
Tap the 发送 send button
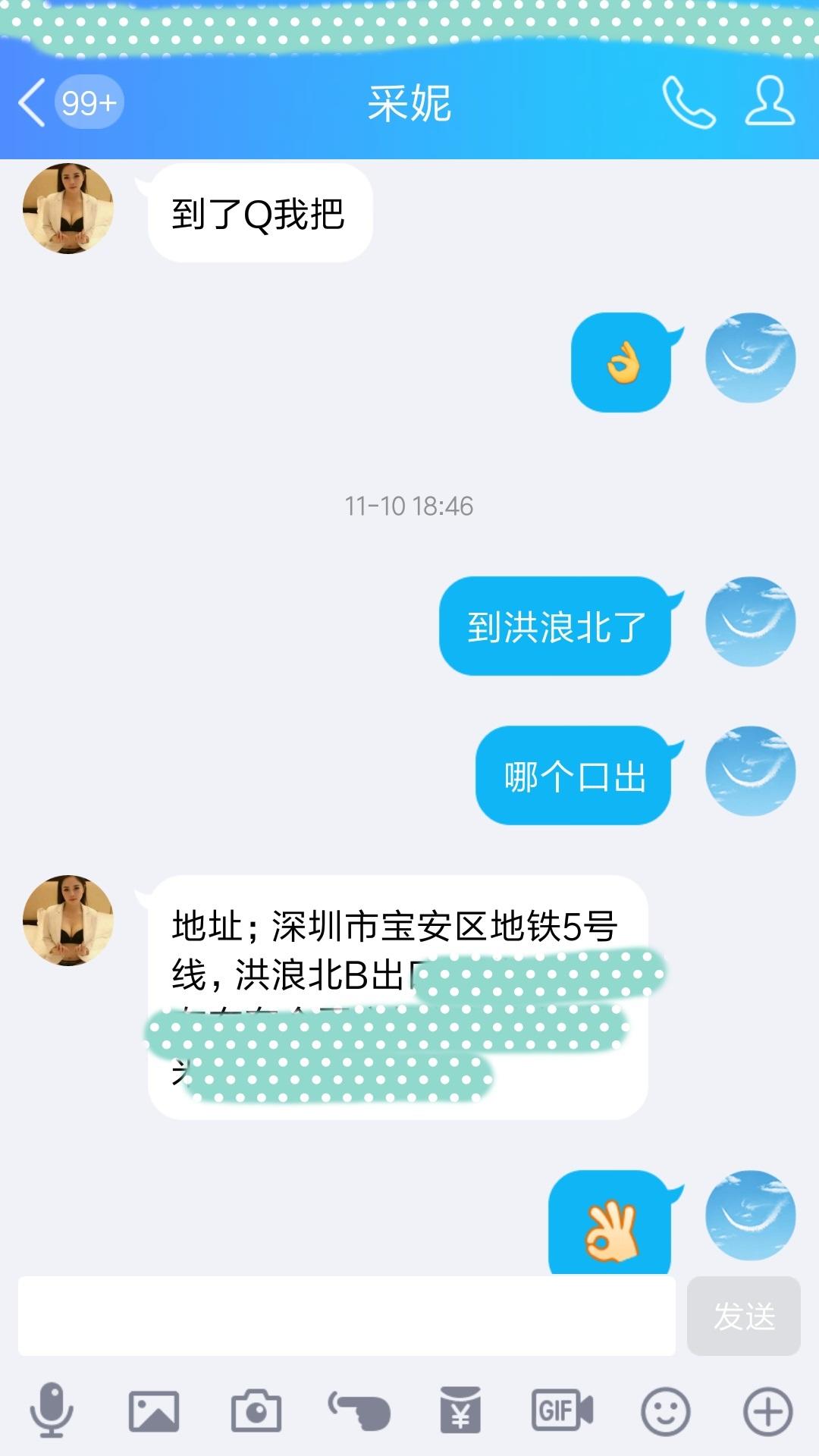[743, 1316]
